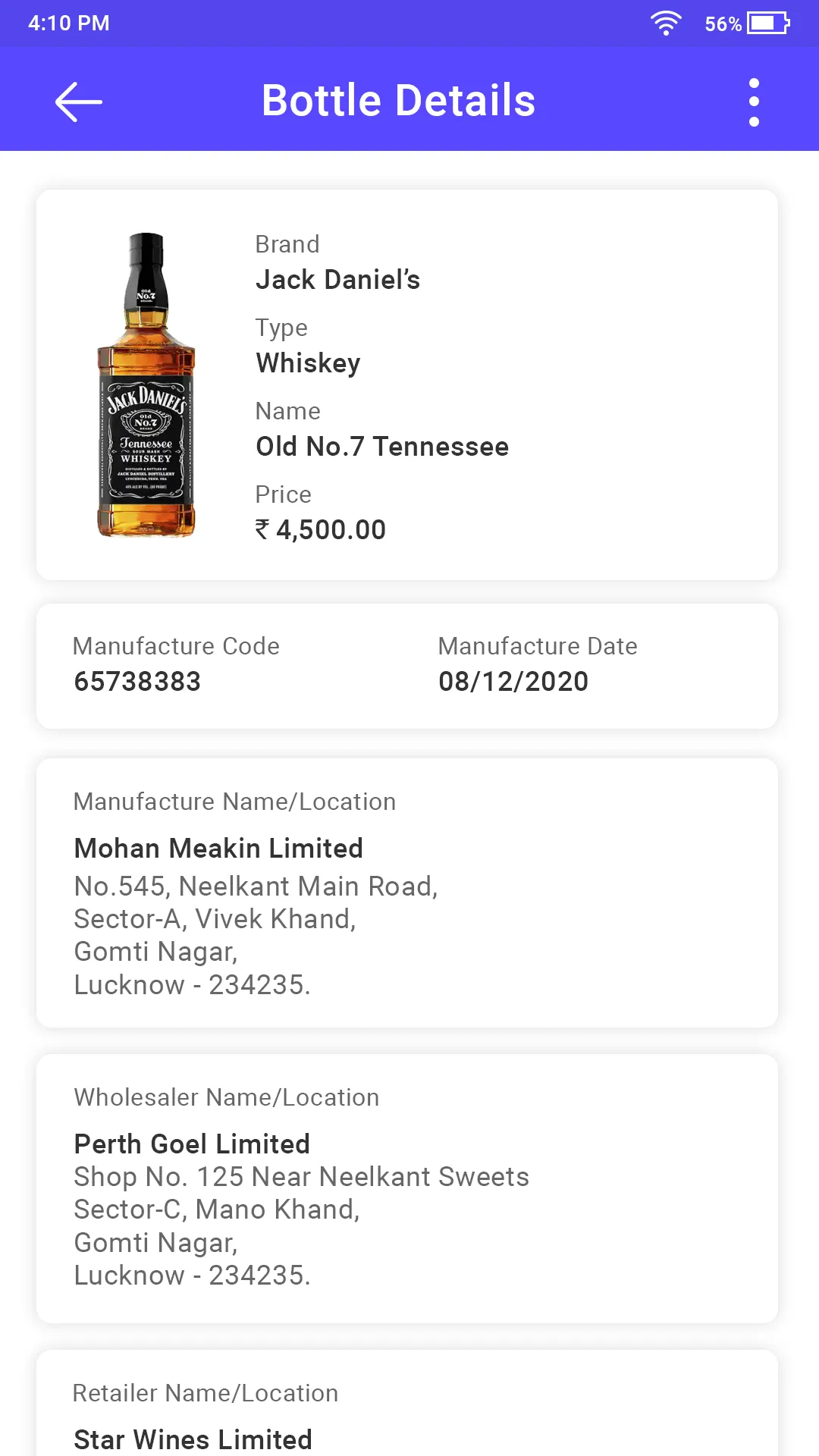819x1456 pixels.
Task: Tap Perth Goel Limited
Action: pos(192,1144)
